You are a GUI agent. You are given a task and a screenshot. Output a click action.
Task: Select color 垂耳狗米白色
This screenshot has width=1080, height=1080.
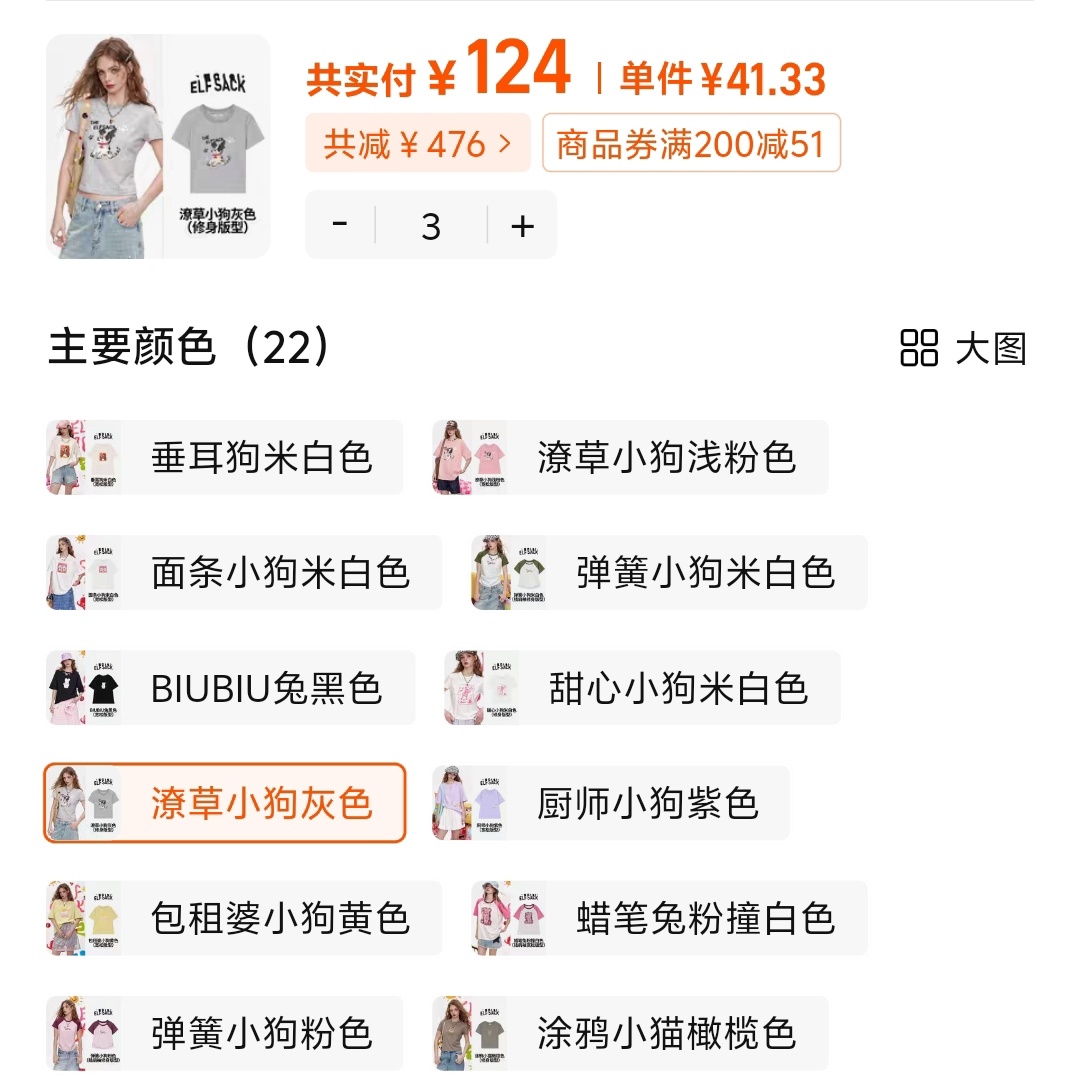[225, 457]
